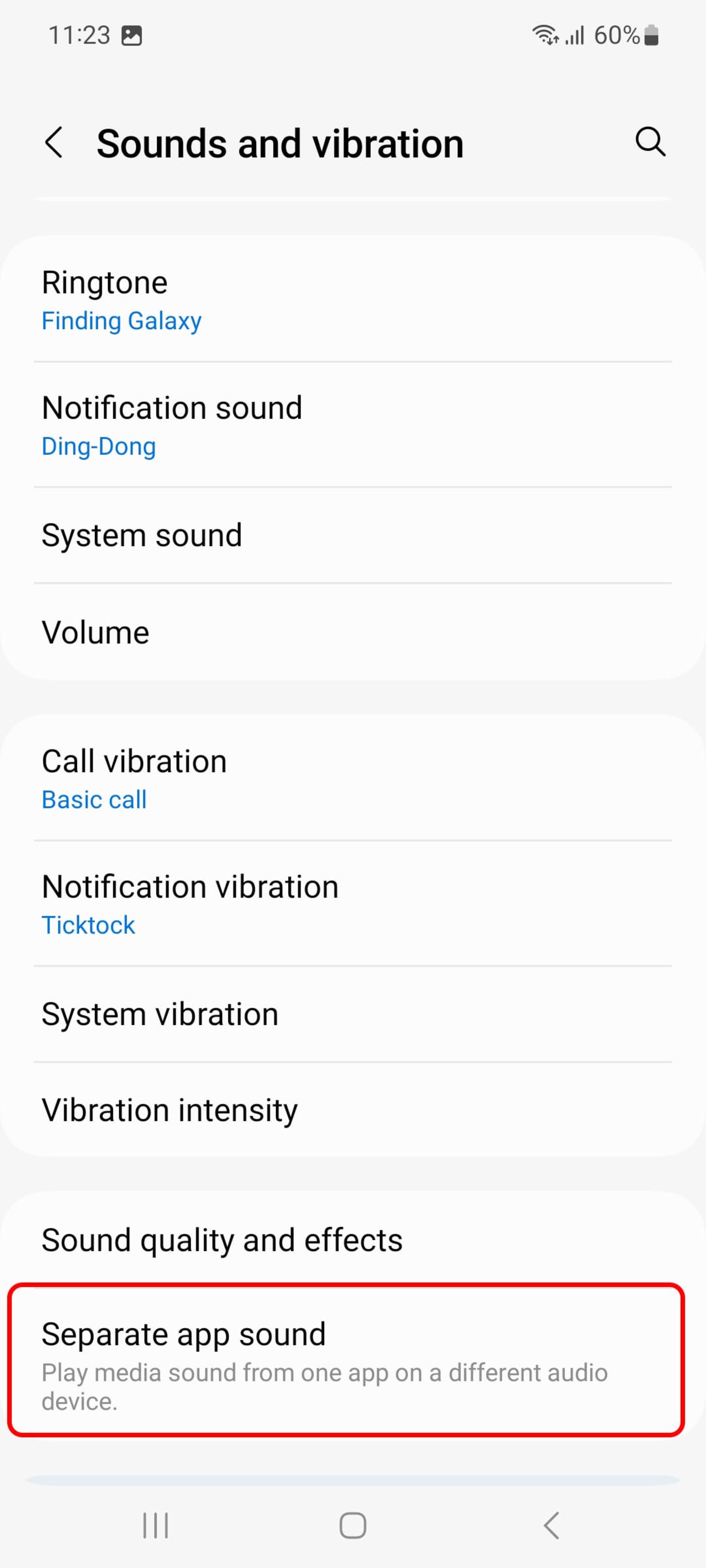The image size is (706, 1568).
Task: Tap the screenshot notification icon in status bar
Action: click(x=133, y=35)
